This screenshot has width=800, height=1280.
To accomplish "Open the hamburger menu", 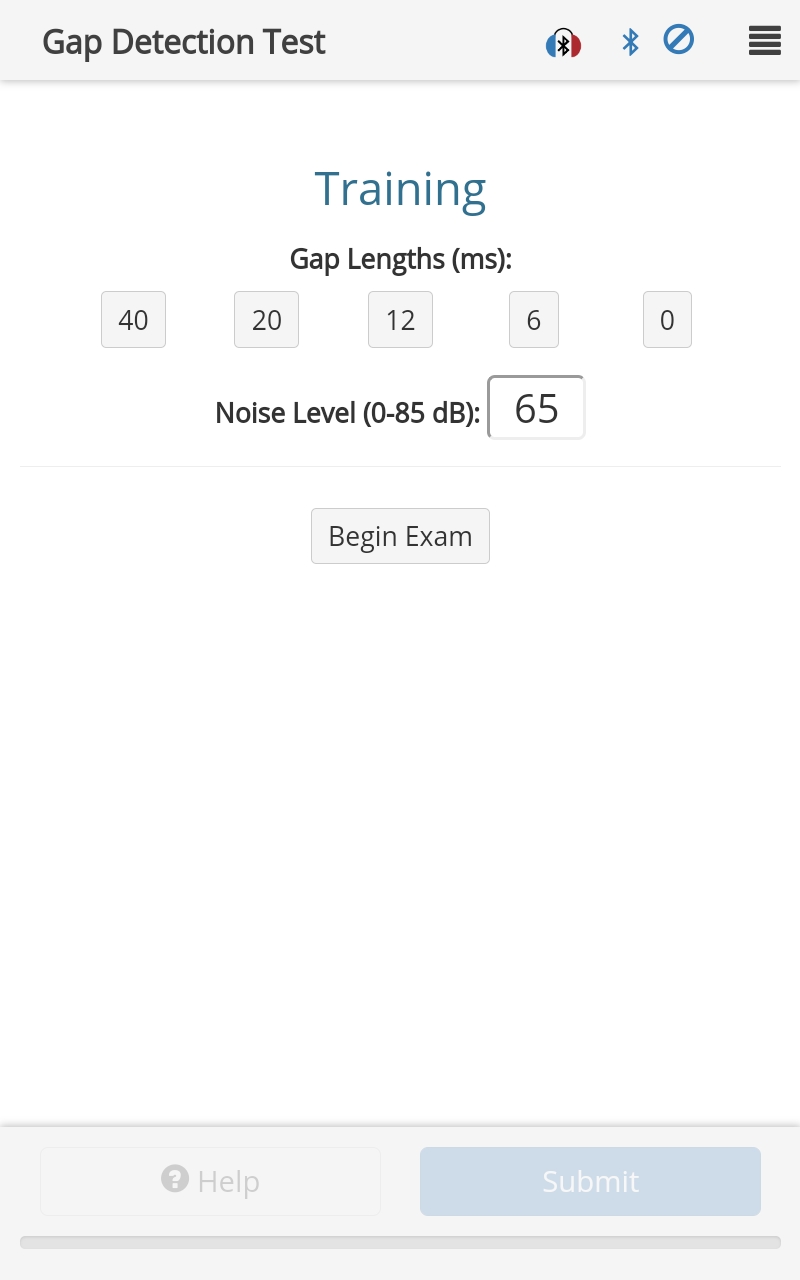I will [764, 41].
